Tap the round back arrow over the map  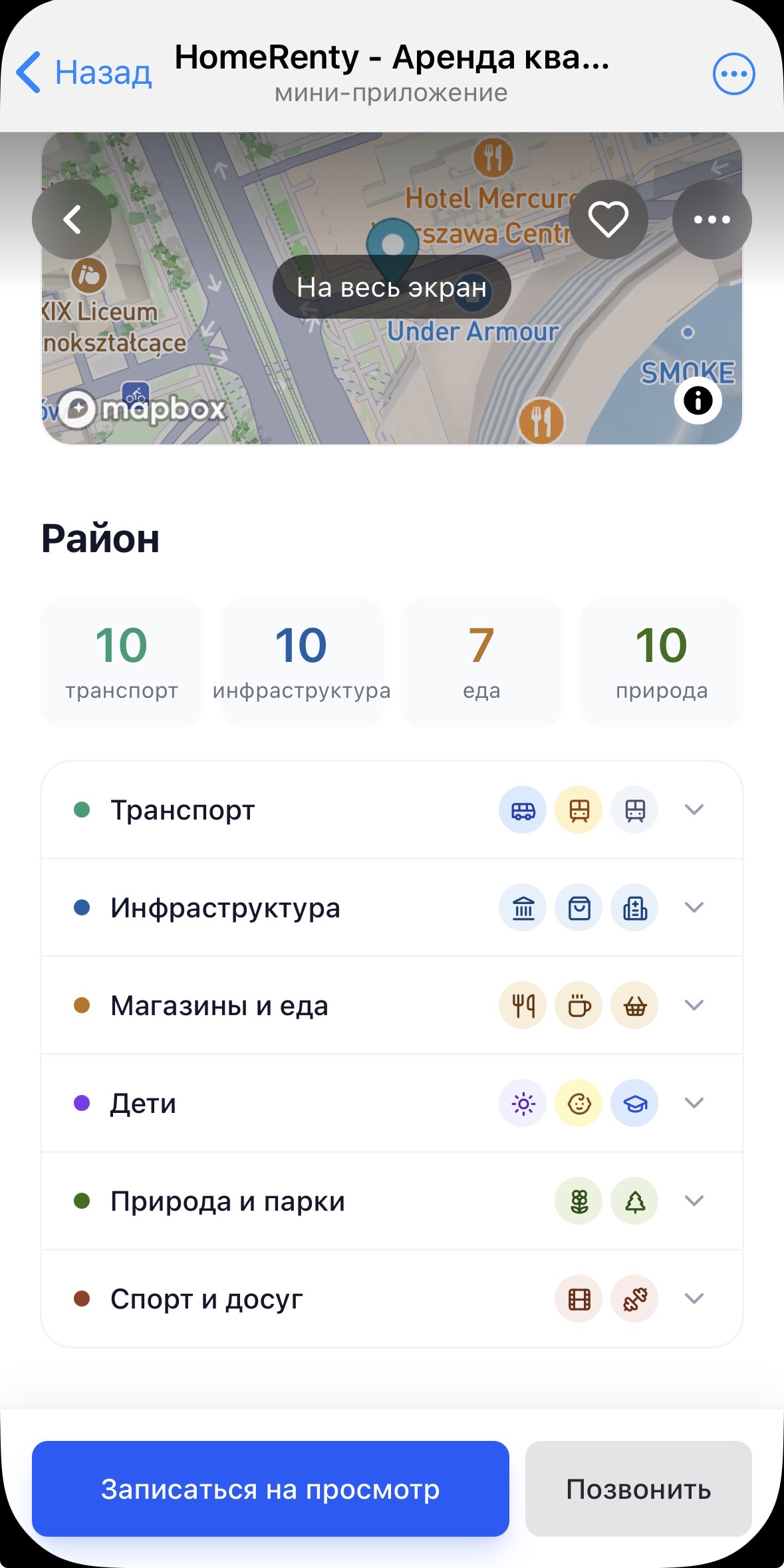tap(72, 220)
